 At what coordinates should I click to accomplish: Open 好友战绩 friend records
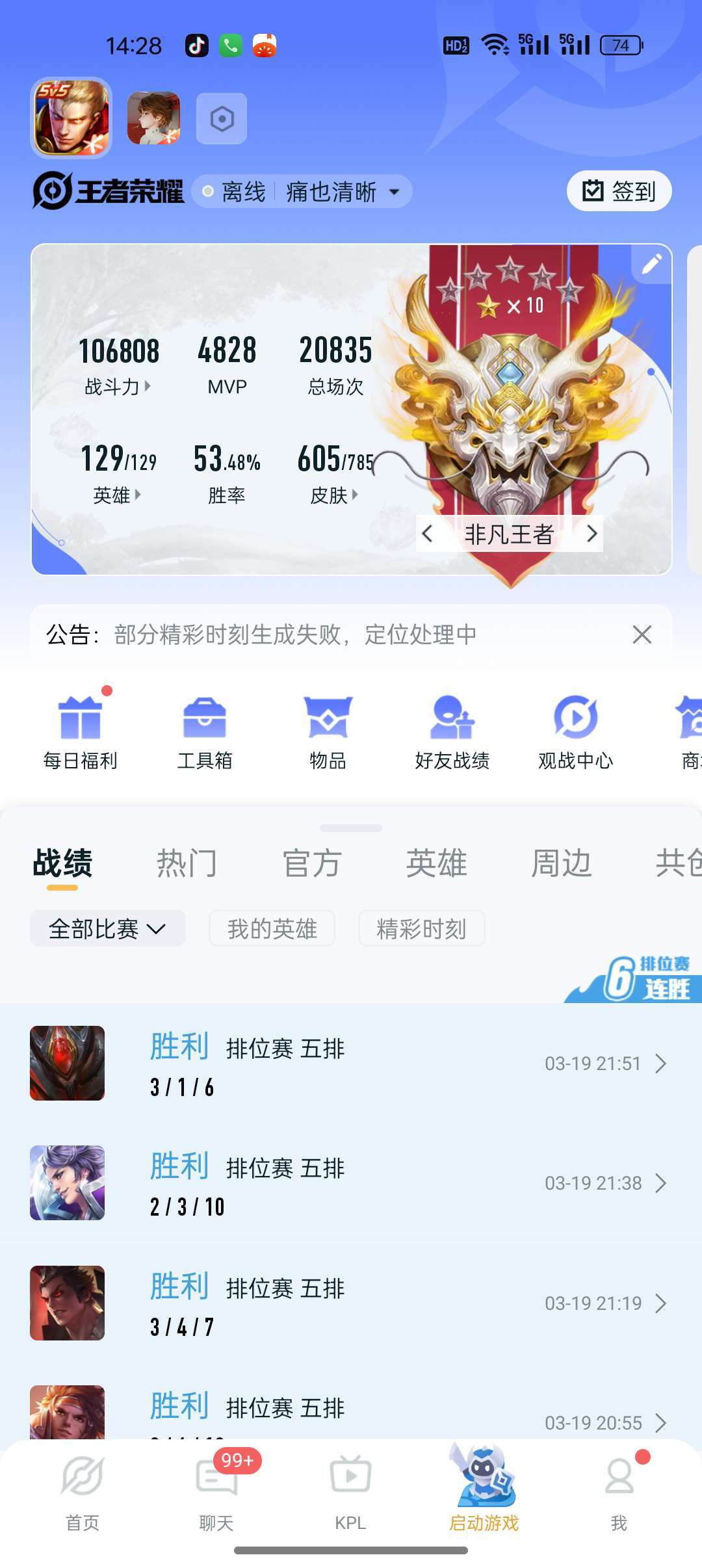click(452, 731)
